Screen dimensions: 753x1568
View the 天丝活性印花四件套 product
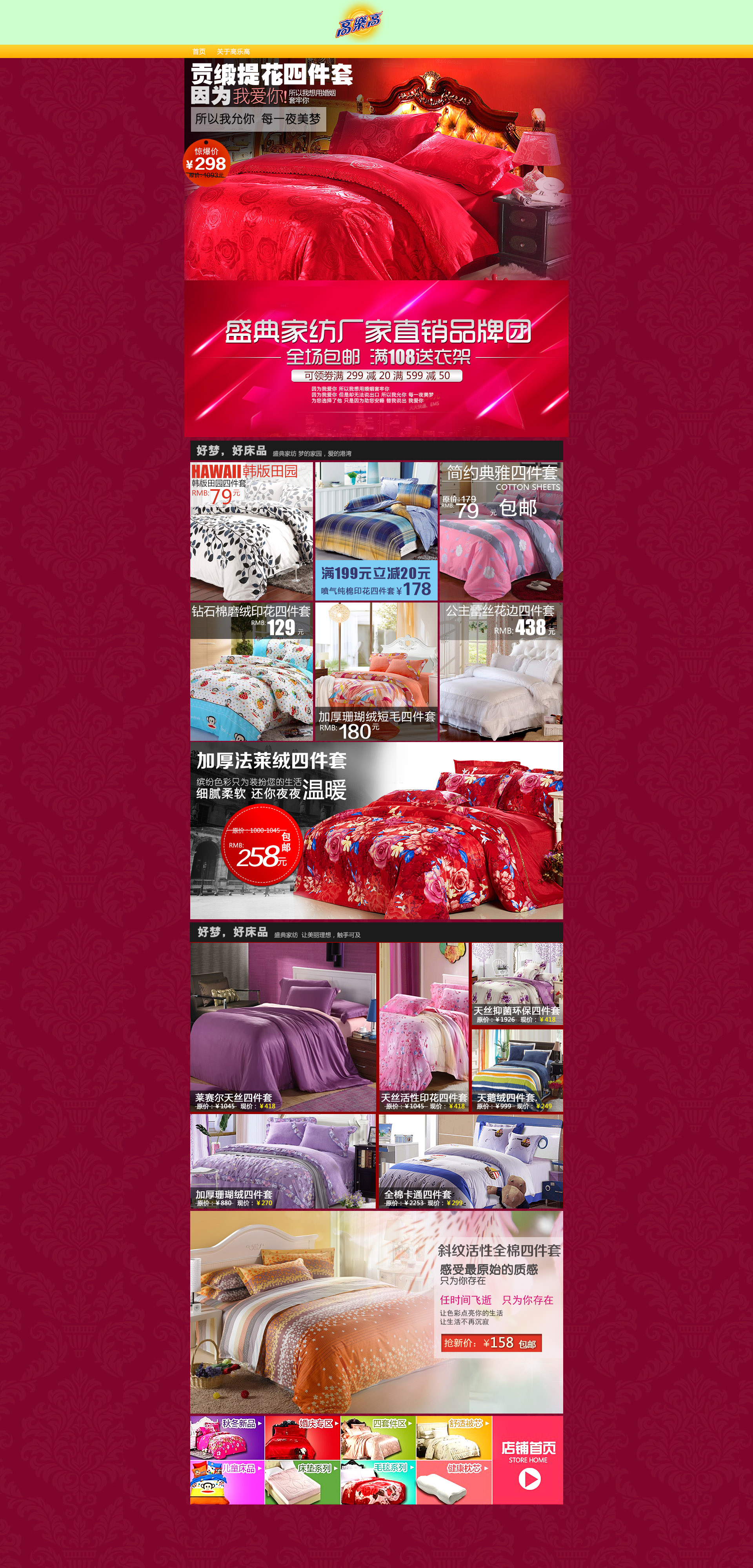pyautogui.click(x=424, y=1027)
